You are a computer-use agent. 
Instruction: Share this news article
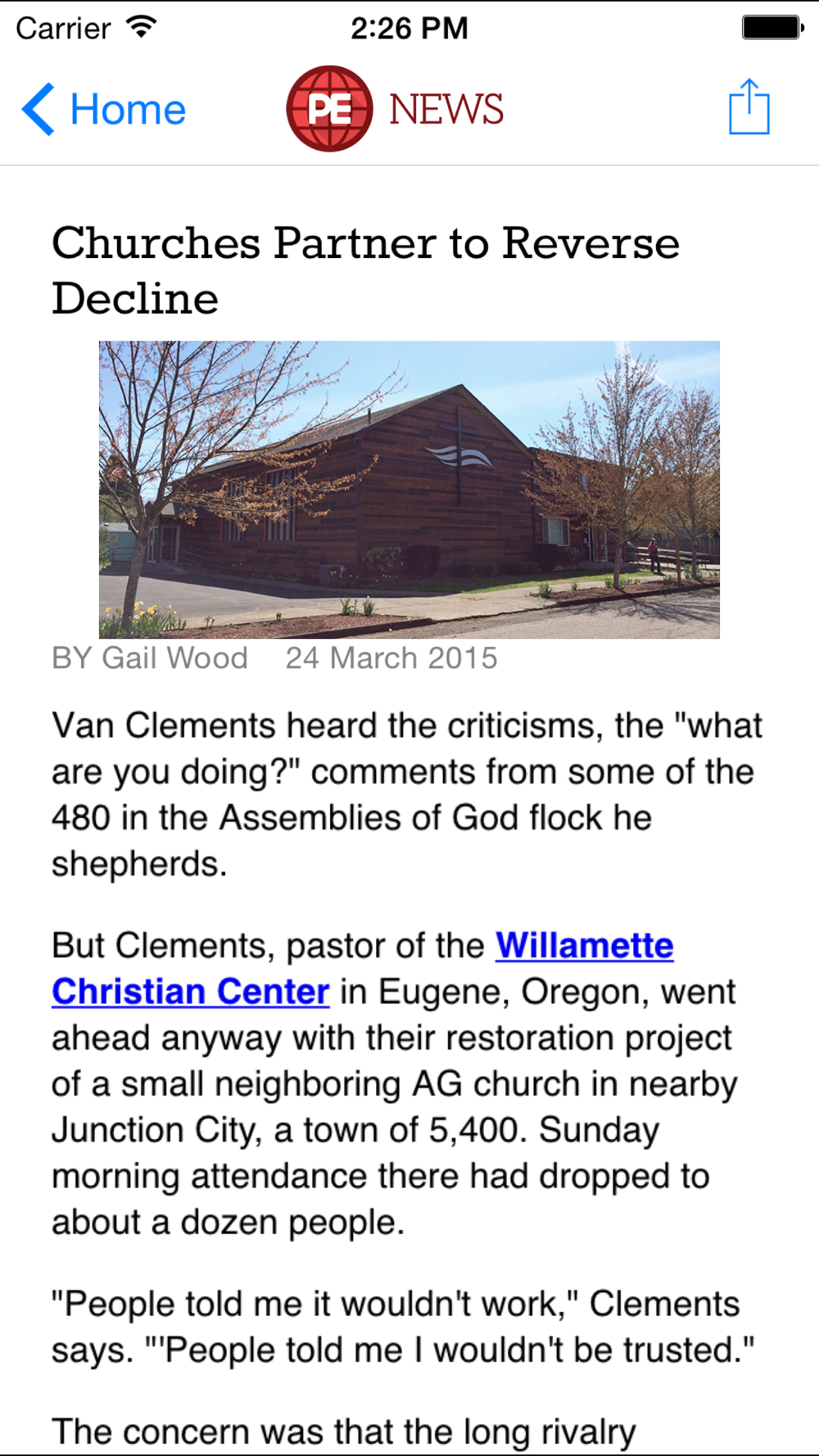[x=749, y=107]
